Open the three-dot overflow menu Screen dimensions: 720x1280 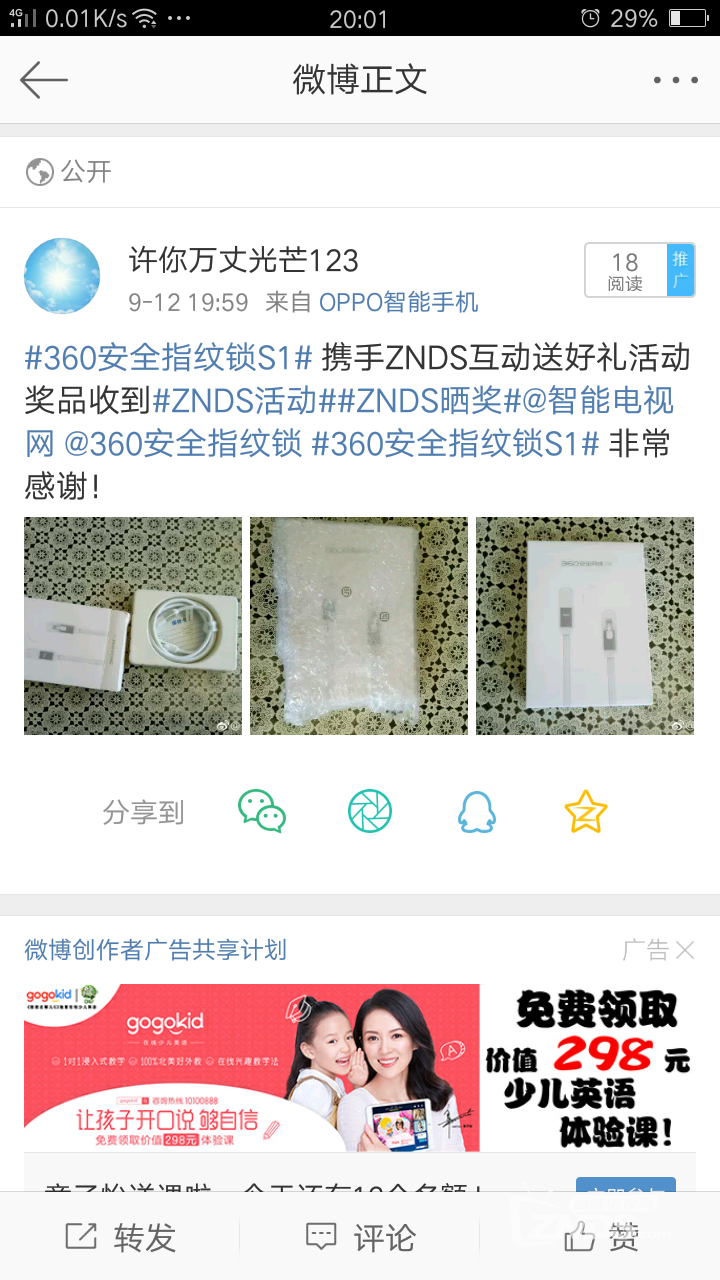pos(676,80)
